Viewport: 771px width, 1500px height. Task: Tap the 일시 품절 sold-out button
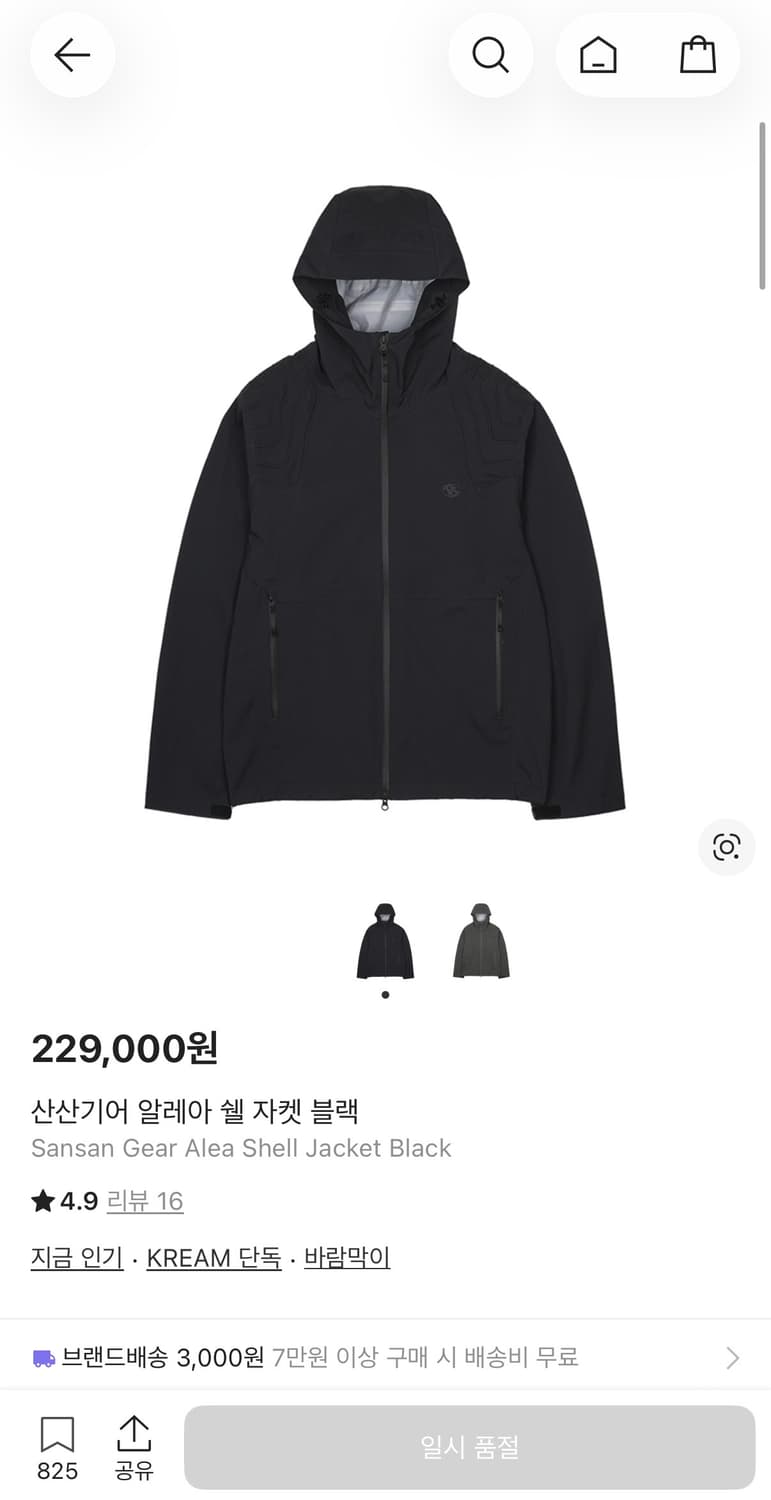pyautogui.click(x=469, y=1445)
